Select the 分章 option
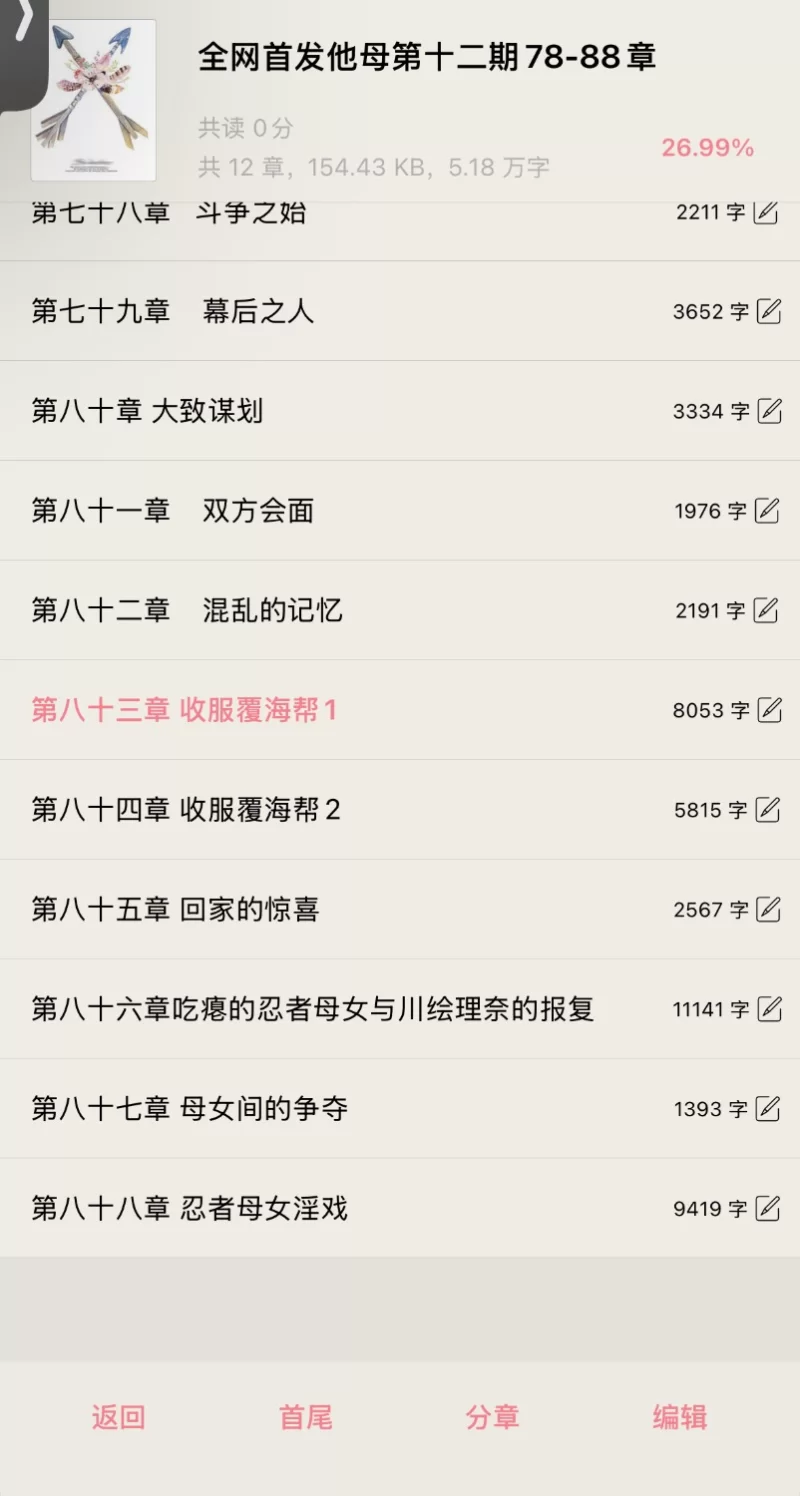Viewport: 800px width, 1496px height. click(x=492, y=1417)
